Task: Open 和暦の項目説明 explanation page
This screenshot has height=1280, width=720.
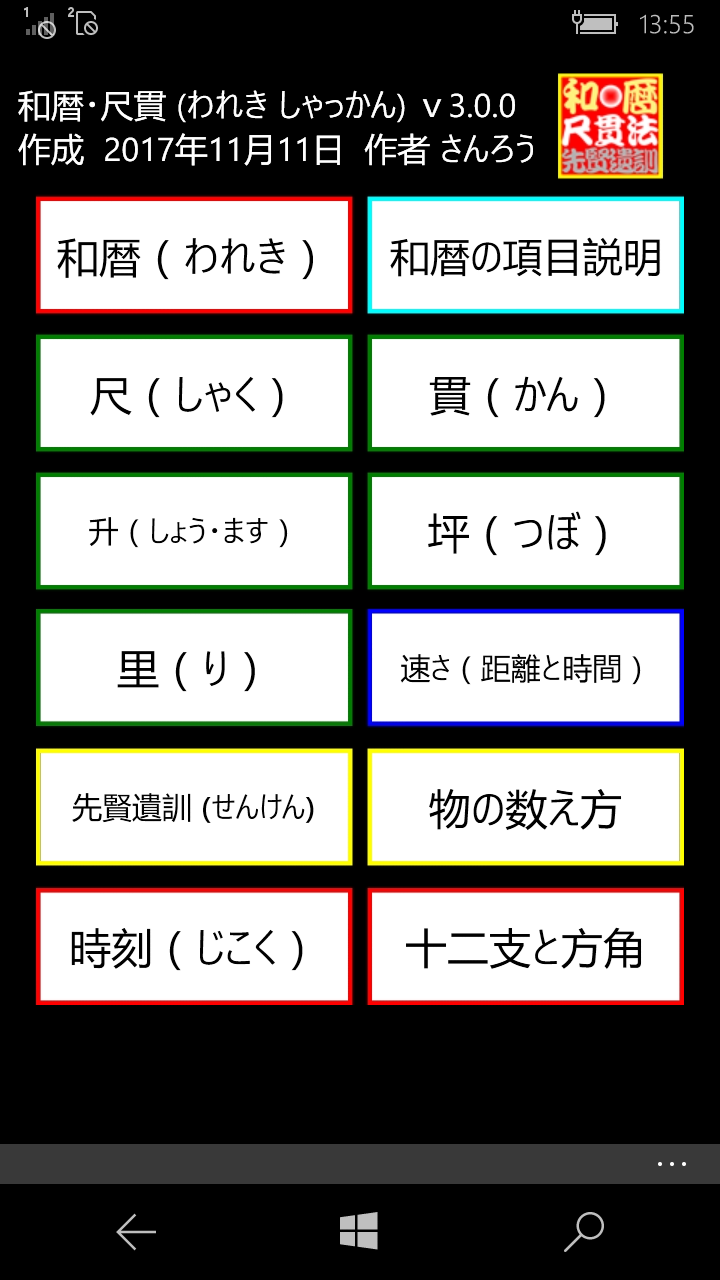Action: [525, 255]
